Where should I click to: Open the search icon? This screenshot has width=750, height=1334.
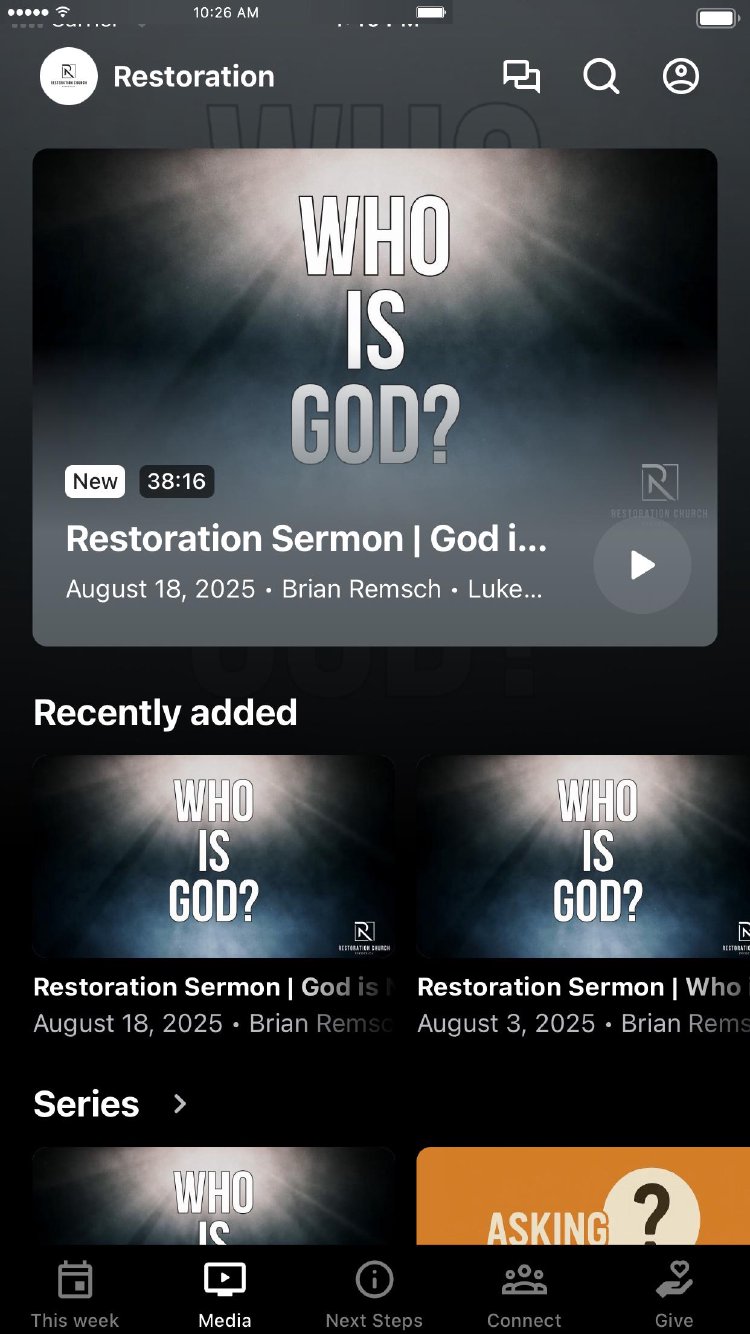click(x=601, y=77)
